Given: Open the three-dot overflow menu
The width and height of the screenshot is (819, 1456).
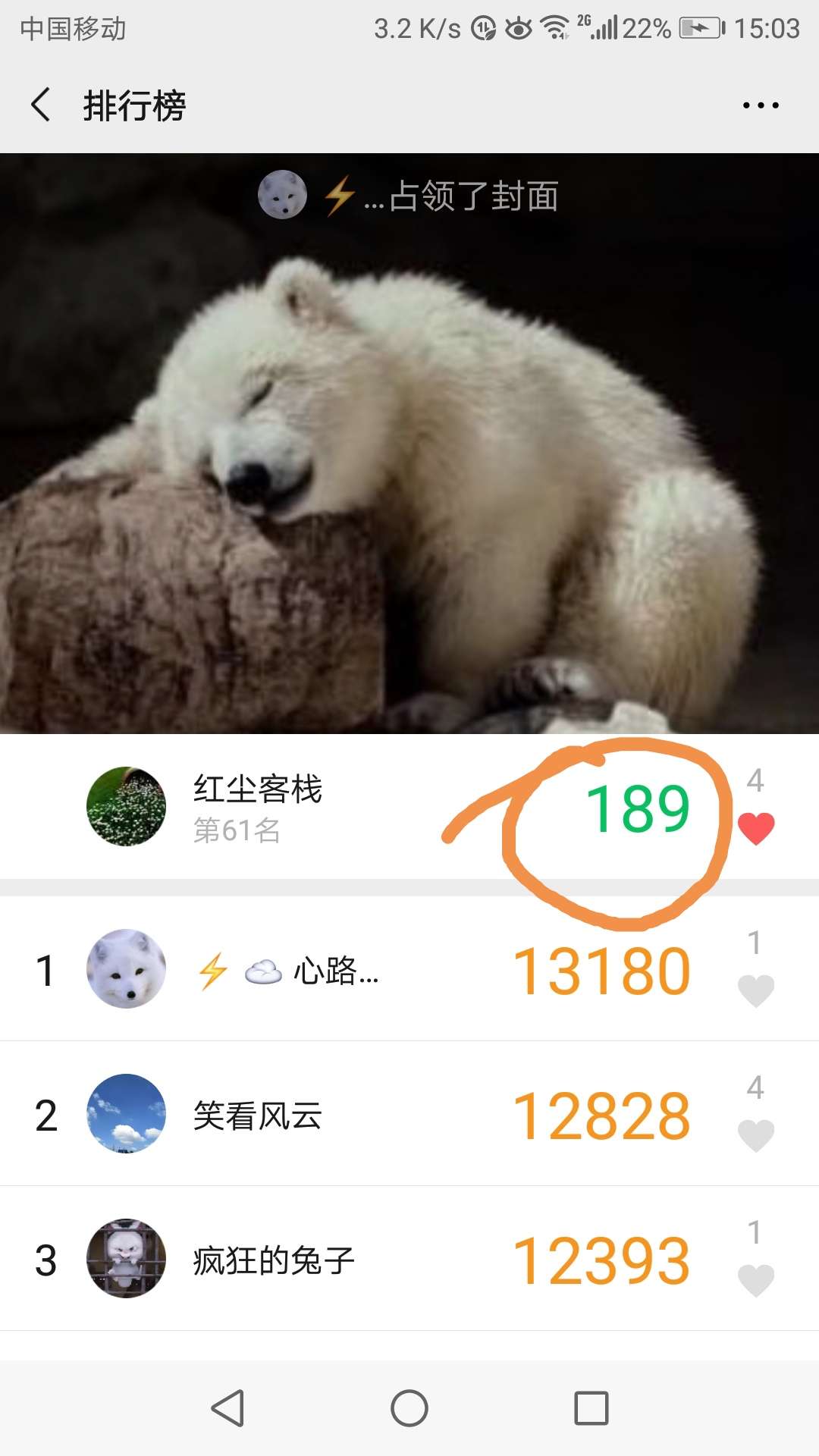Looking at the screenshot, I should pyautogui.click(x=761, y=105).
